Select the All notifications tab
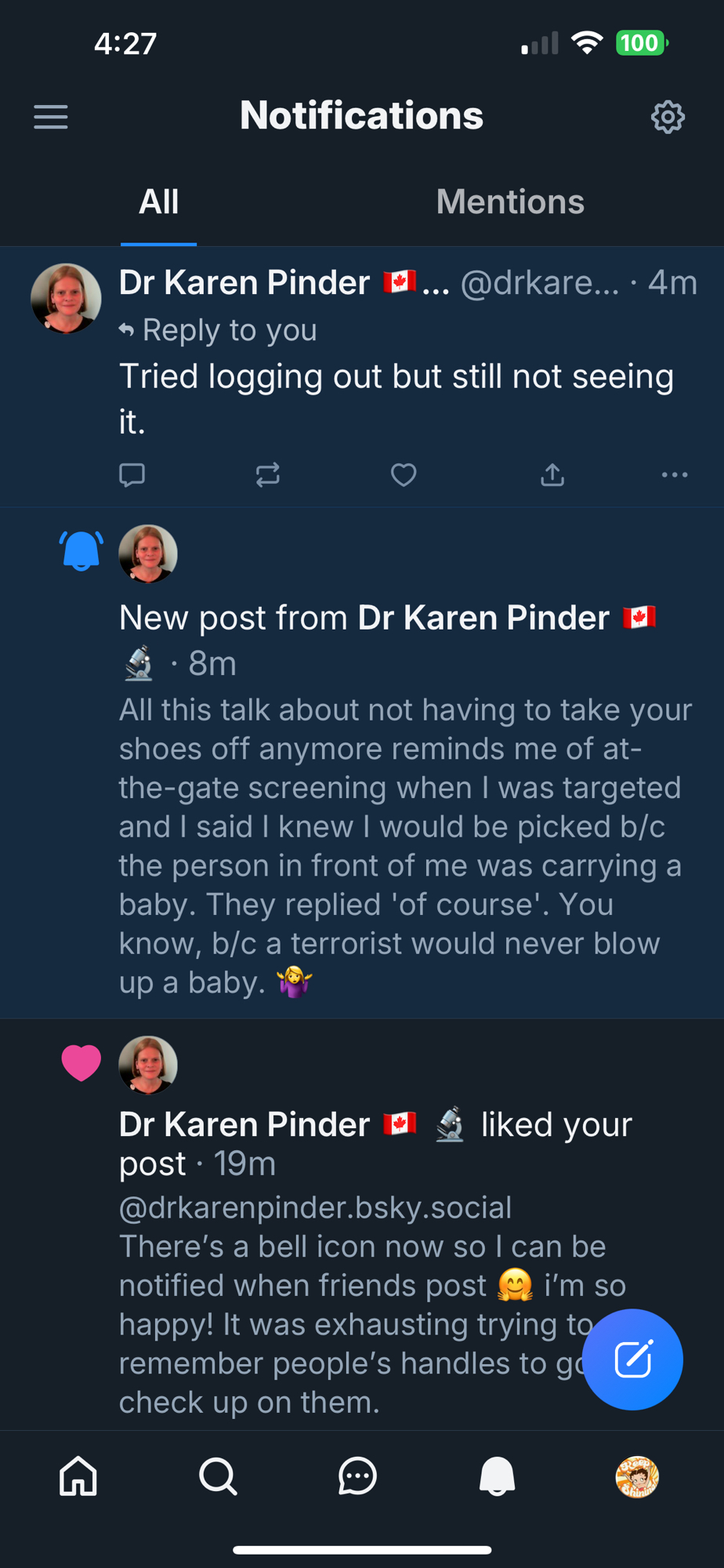Screen dimensions: 724x1568 pyautogui.click(x=159, y=202)
